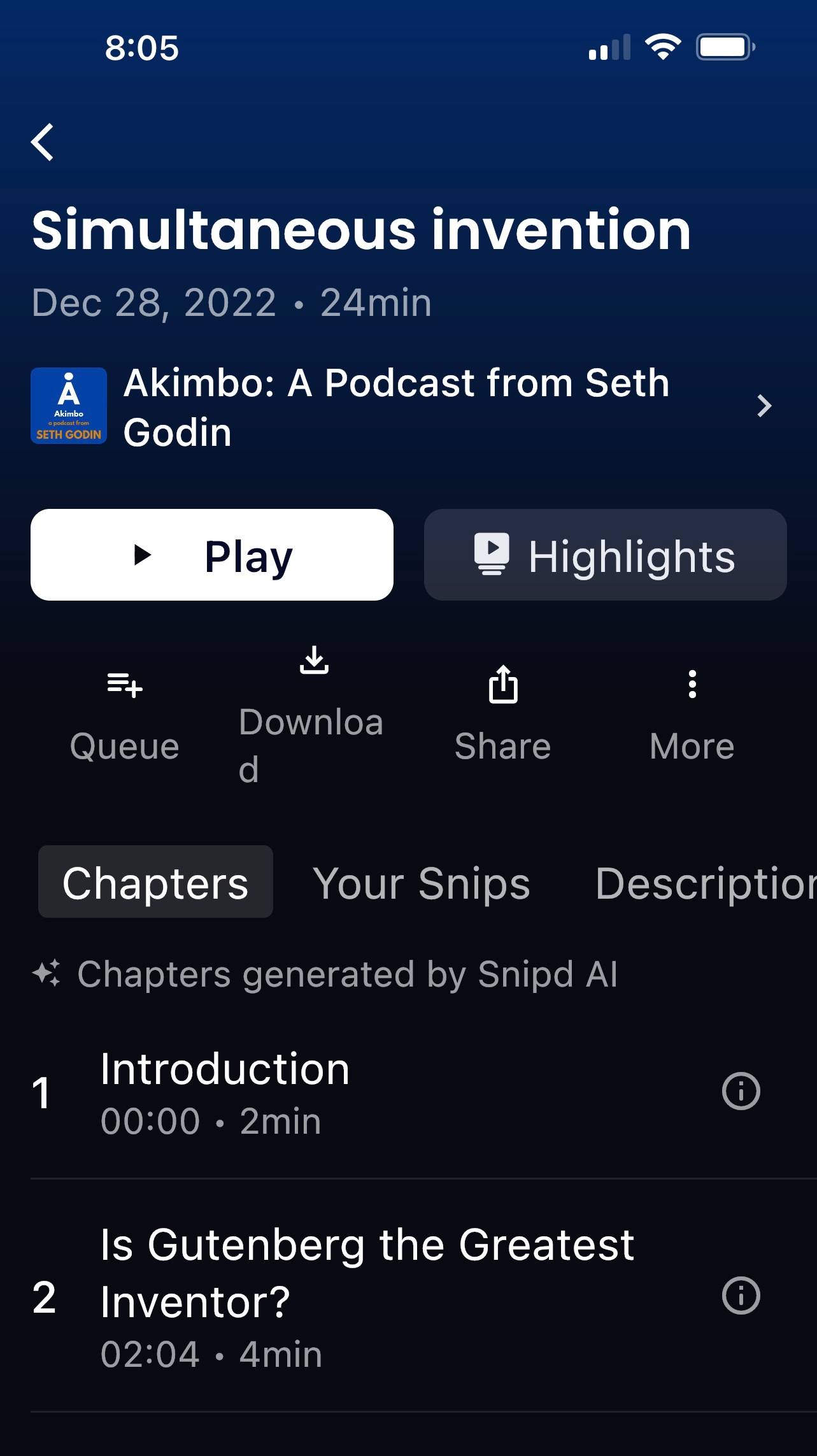Select the Chapters tab

point(155,882)
